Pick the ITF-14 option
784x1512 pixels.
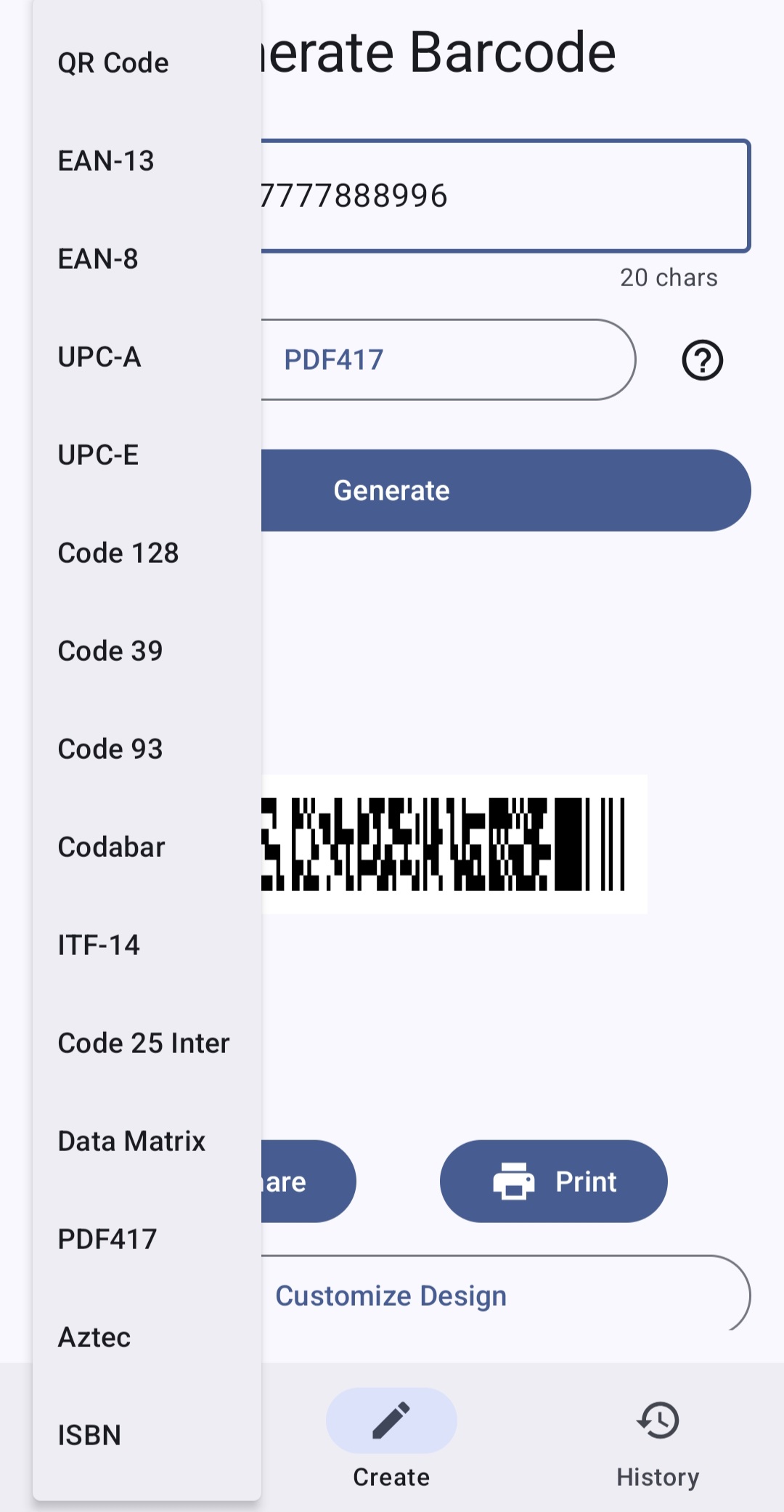pyautogui.click(x=99, y=946)
